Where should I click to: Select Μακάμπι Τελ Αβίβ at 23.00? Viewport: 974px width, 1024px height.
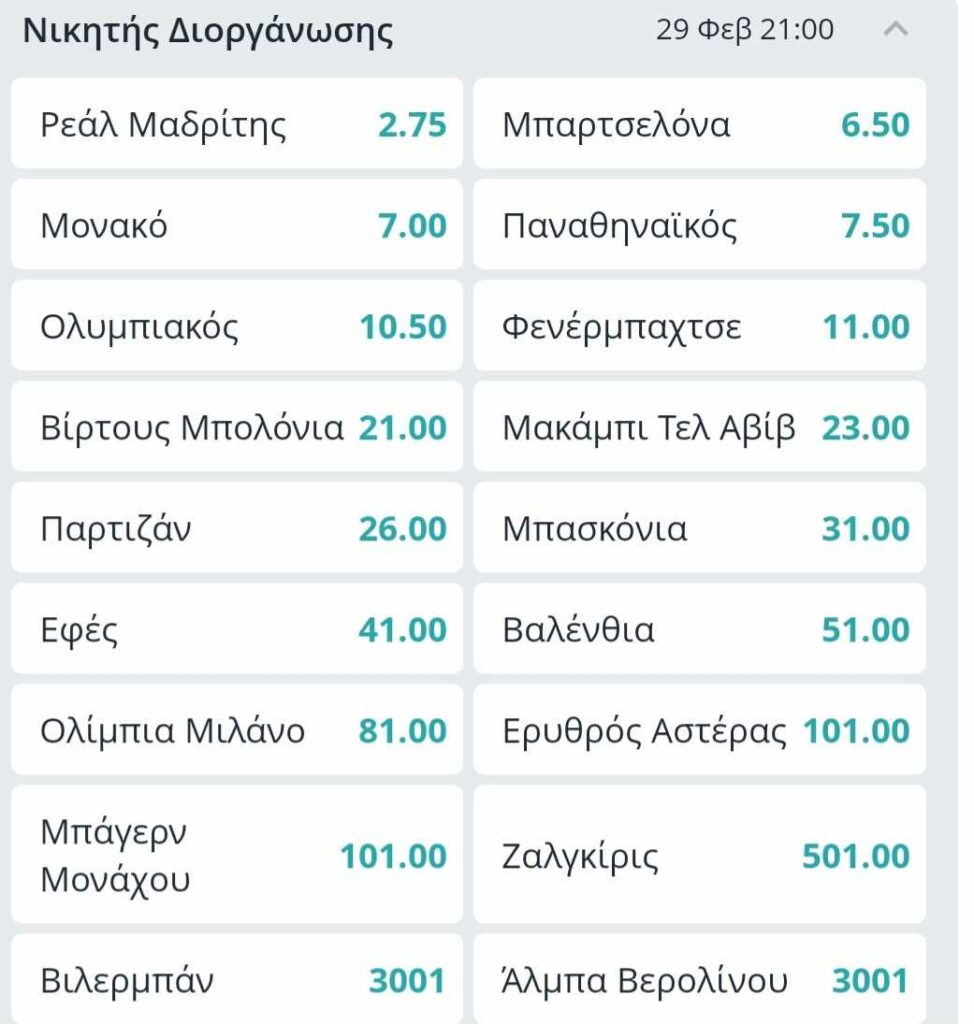click(699, 427)
